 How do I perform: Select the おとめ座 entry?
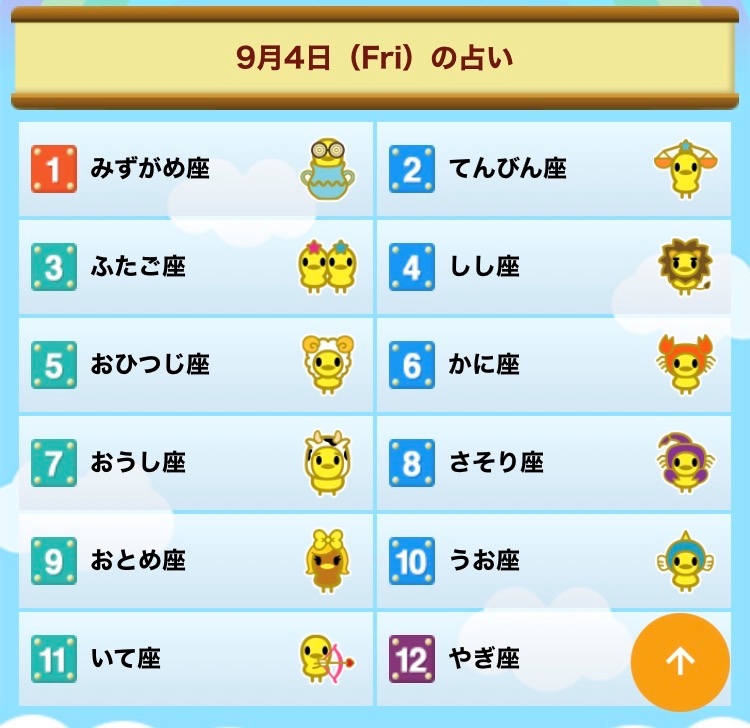[x=196, y=561]
